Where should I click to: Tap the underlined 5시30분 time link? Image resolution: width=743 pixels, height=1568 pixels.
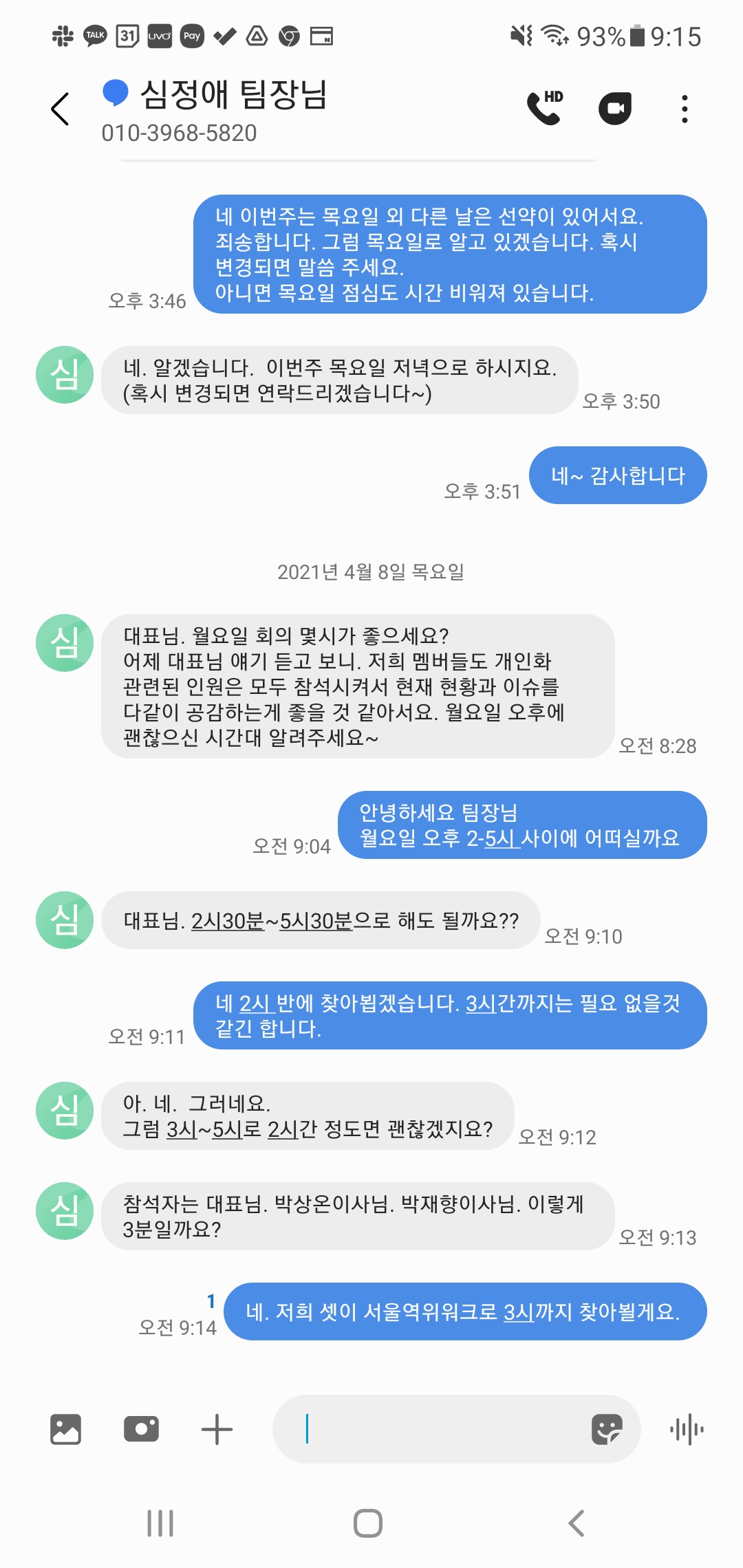(x=316, y=921)
